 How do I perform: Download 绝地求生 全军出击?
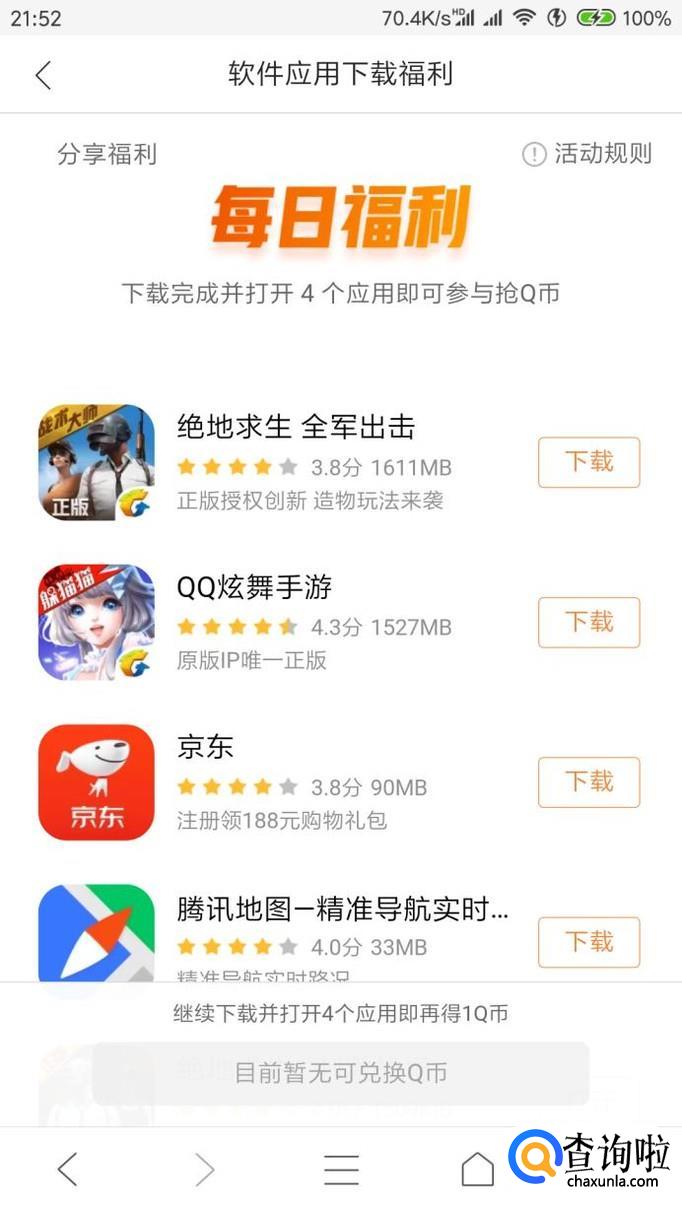tap(588, 462)
